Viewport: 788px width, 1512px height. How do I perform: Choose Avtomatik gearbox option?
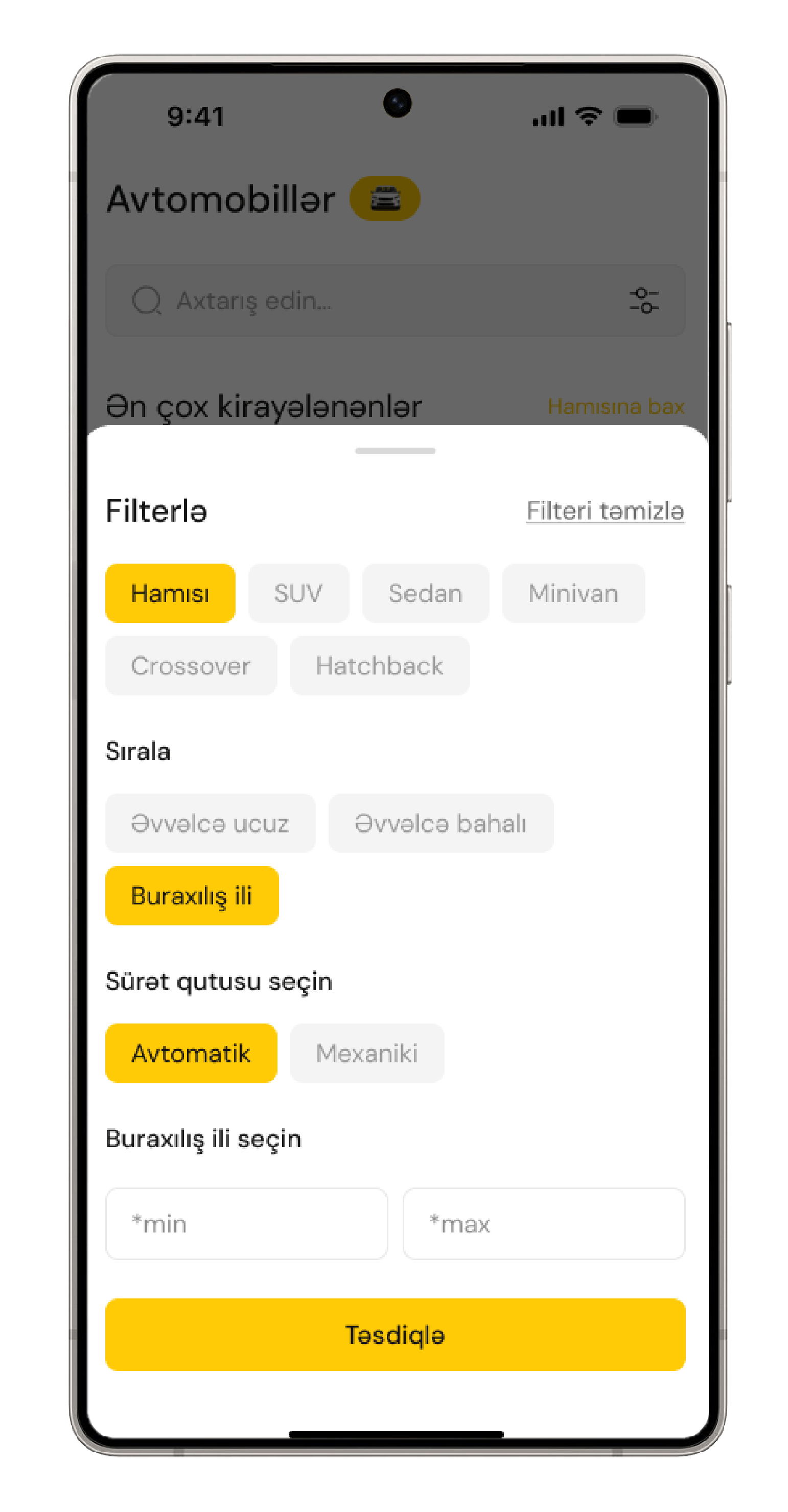click(191, 1053)
